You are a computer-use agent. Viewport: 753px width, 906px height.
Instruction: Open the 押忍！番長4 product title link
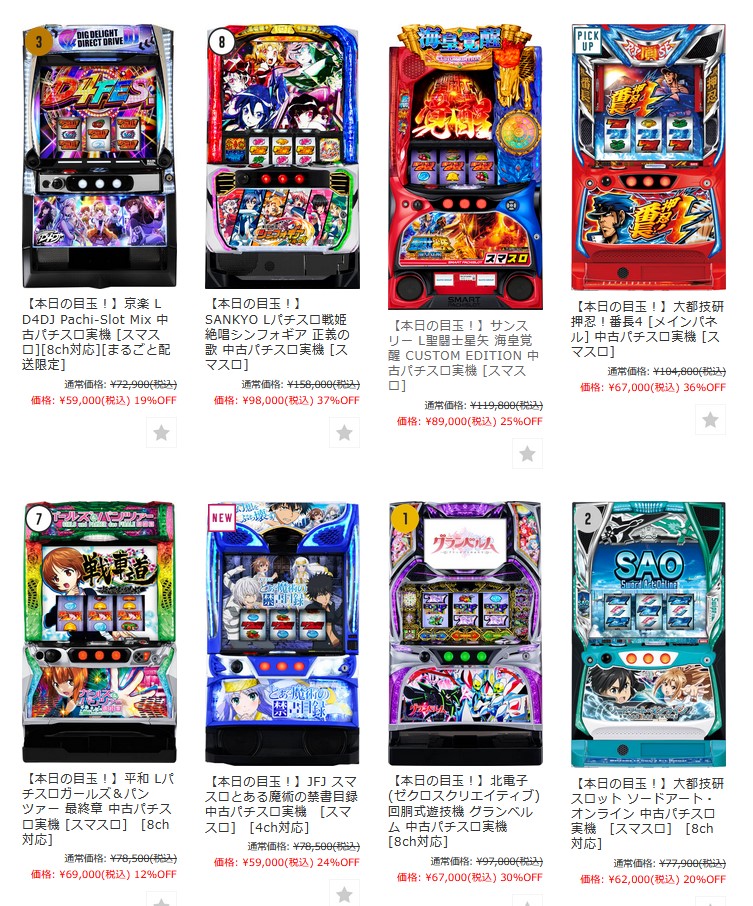[x=648, y=327]
